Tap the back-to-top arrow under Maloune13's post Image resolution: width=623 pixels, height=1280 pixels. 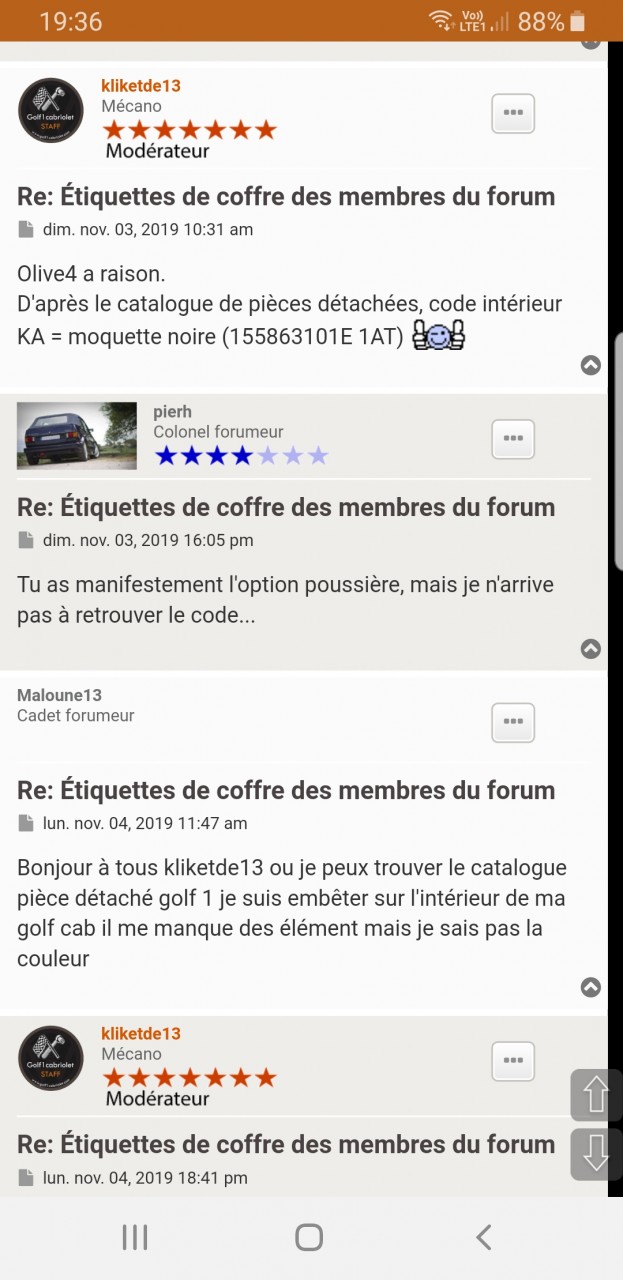click(591, 988)
